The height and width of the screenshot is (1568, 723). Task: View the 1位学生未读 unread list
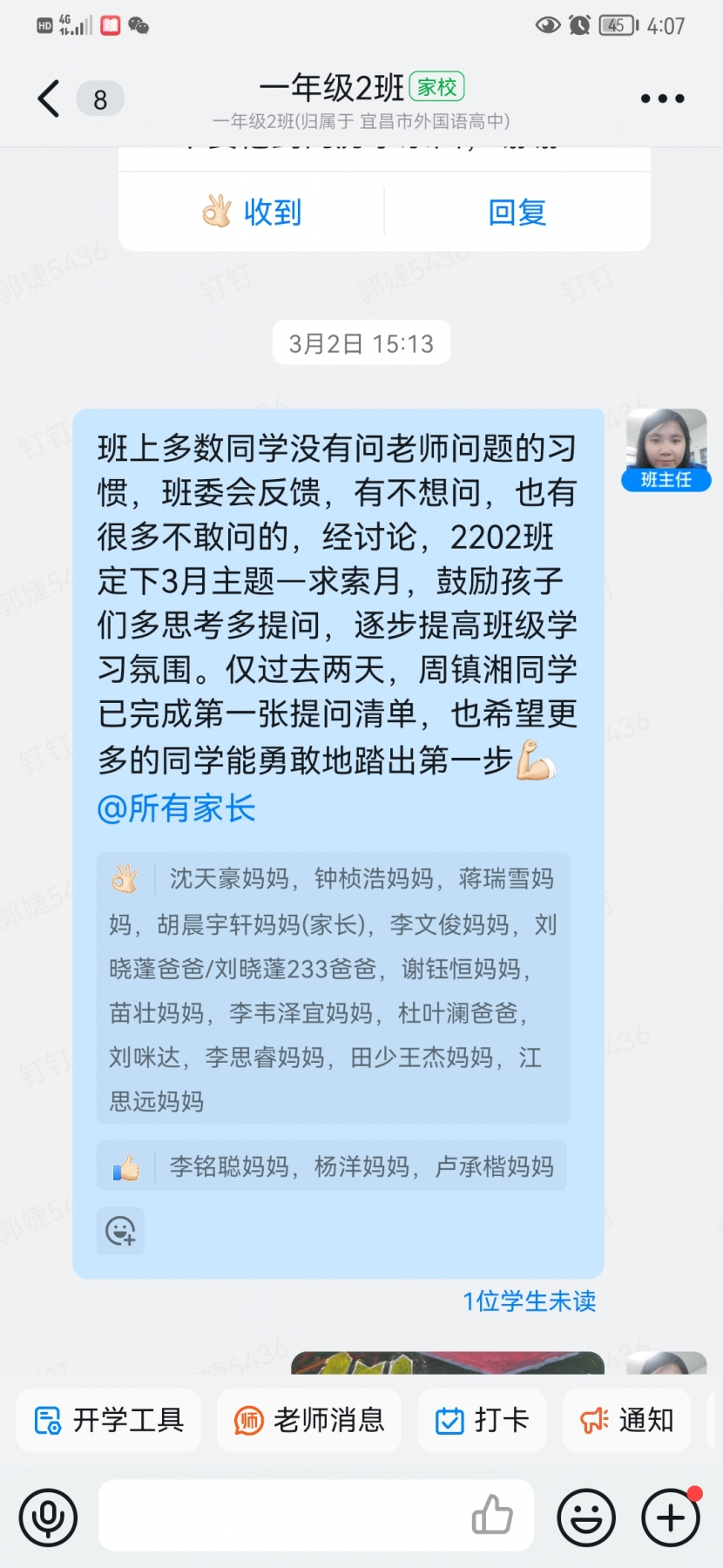[529, 1301]
